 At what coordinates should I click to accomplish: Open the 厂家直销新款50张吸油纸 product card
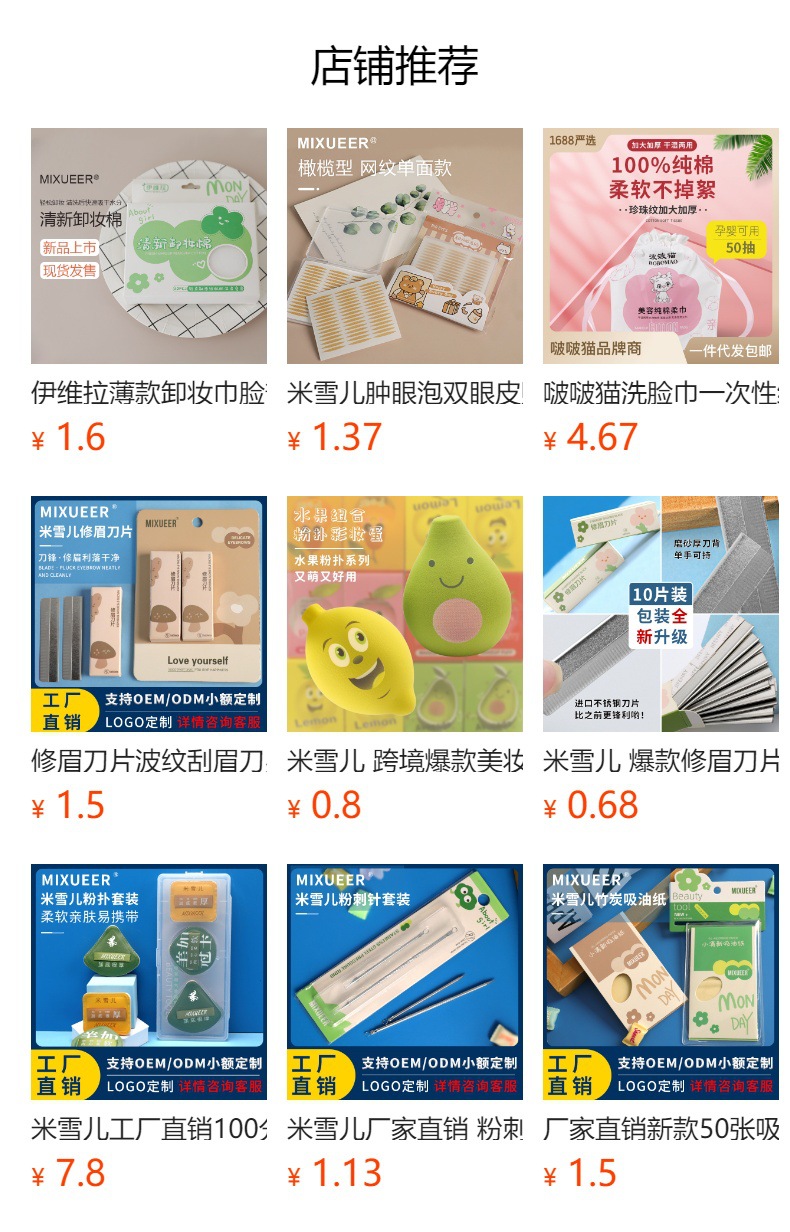coord(660,982)
